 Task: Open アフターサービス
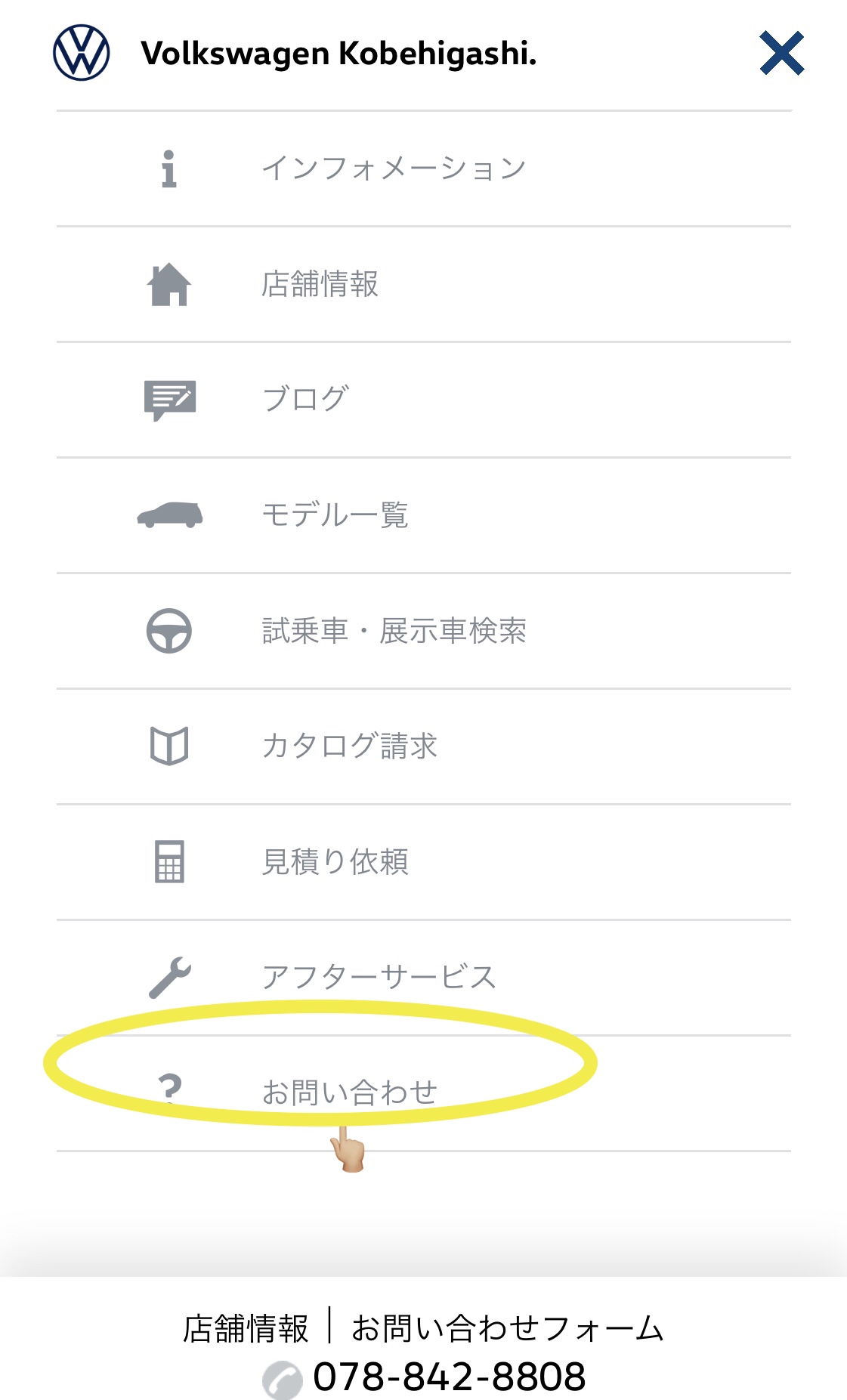click(x=424, y=978)
